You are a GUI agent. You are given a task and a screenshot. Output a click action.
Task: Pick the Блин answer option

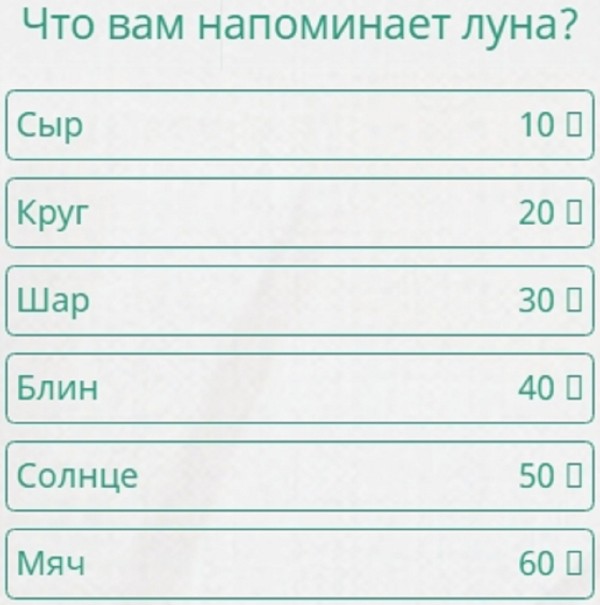300,388
